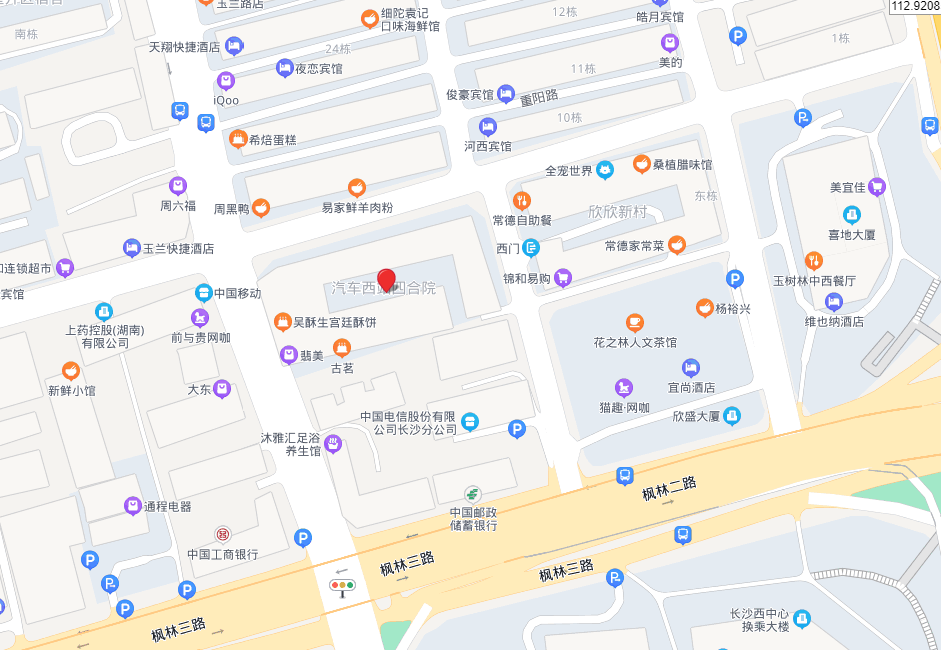The image size is (941, 650).
Task: Open the 玉兰快捷酒店 hotel marker
Action: point(131,247)
